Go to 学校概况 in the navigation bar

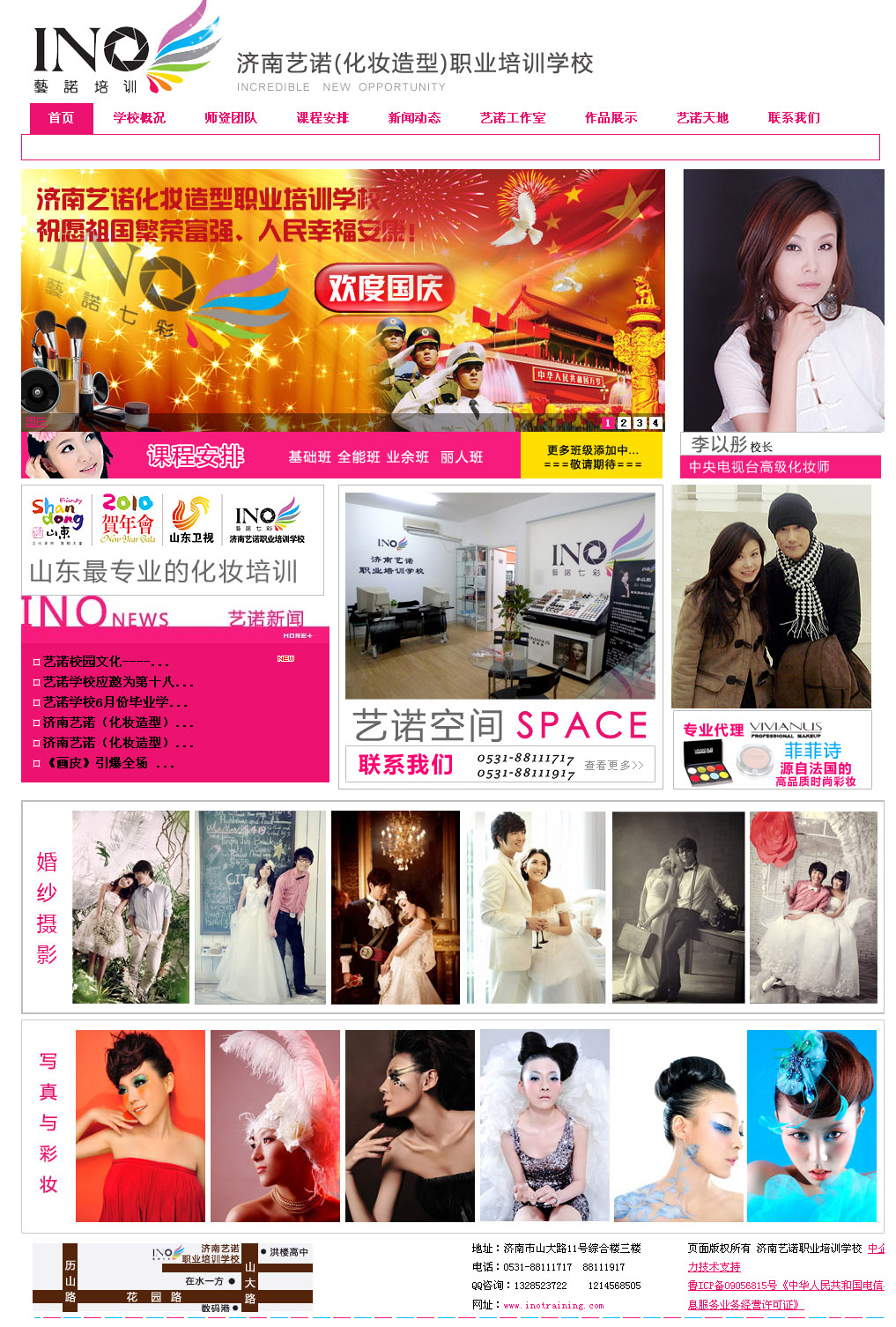139,118
